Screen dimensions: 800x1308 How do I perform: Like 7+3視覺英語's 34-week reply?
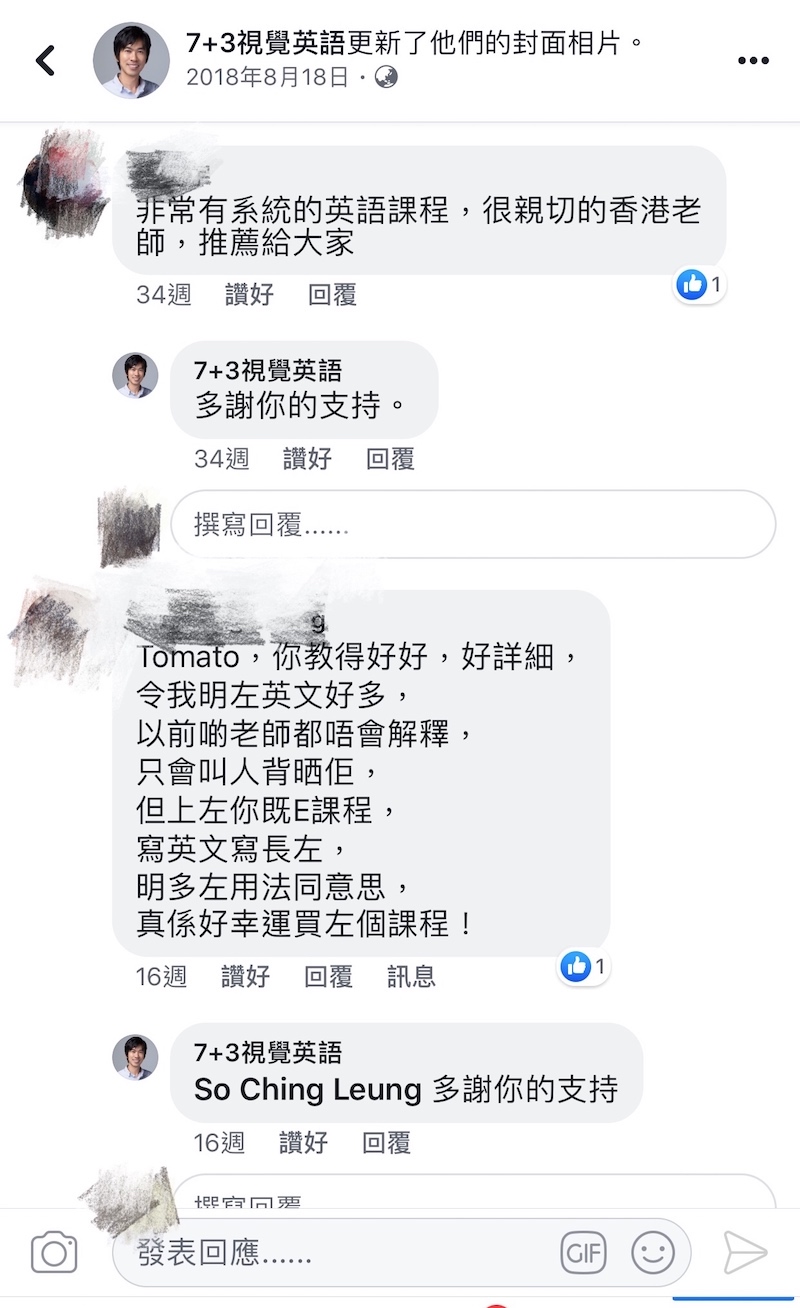tap(307, 459)
